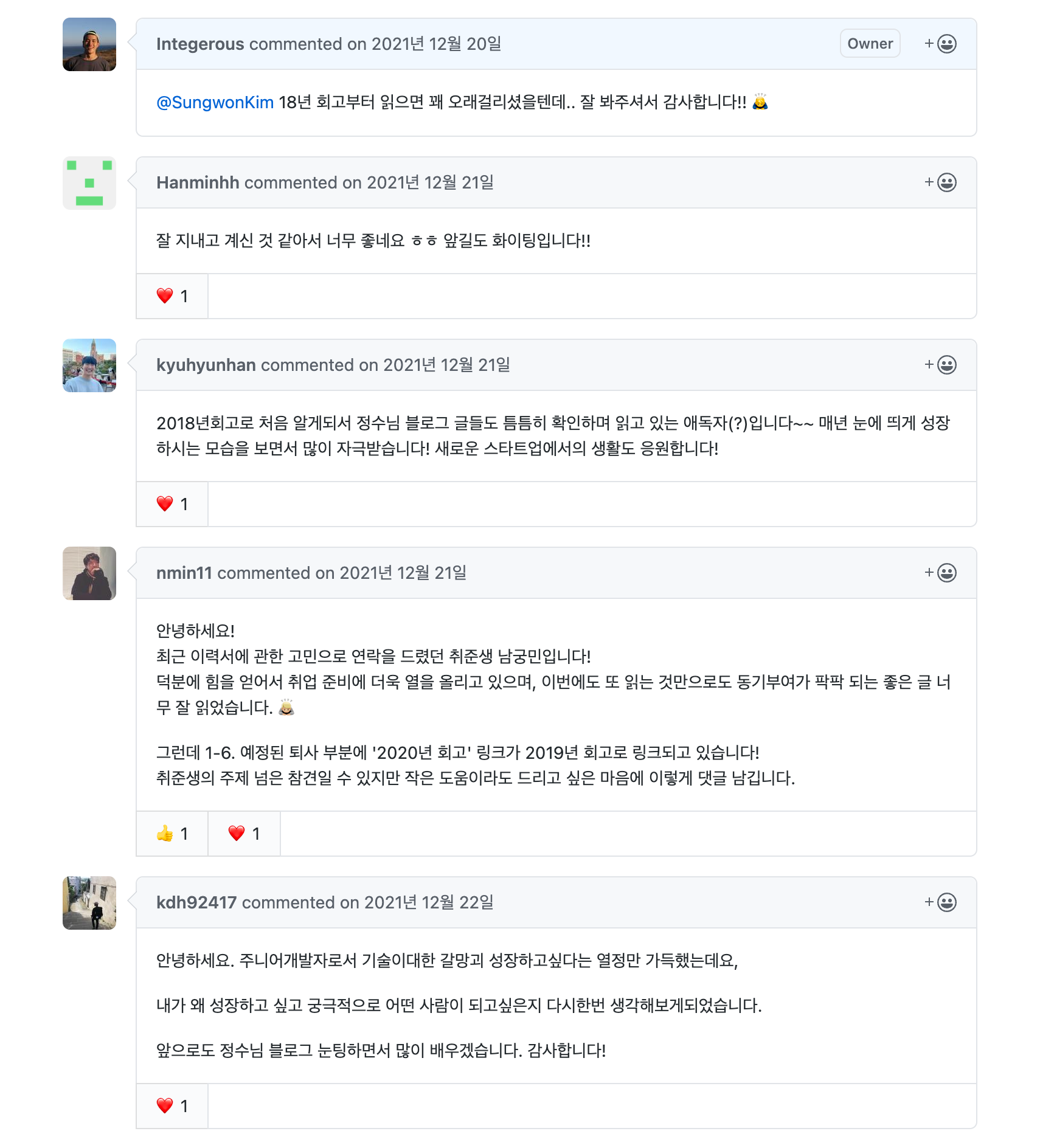Add a reaction to kyuhyunhan's comment
The height and width of the screenshot is (1148, 1040).
pyautogui.click(x=940, y=365)
